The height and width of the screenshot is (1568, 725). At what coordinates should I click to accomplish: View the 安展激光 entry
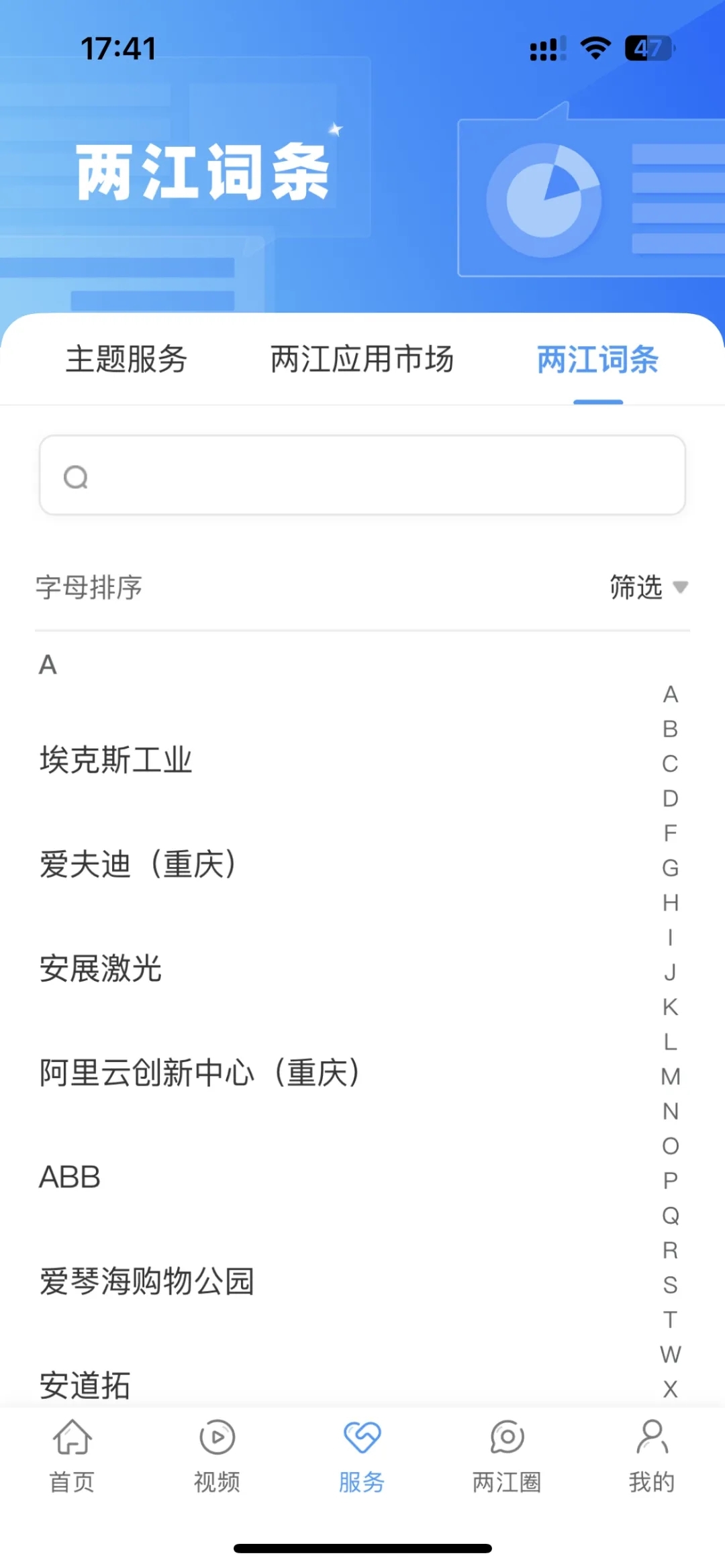101,969
